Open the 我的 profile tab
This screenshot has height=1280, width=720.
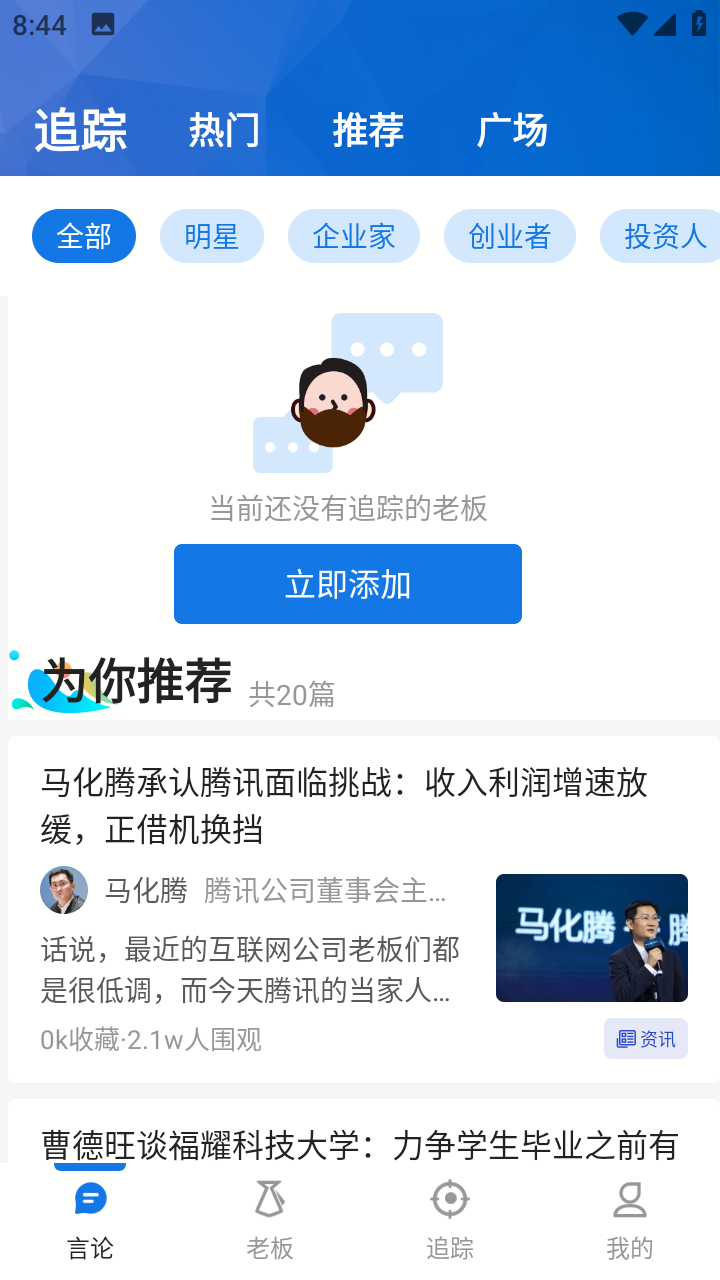[x=630, y=1220]
